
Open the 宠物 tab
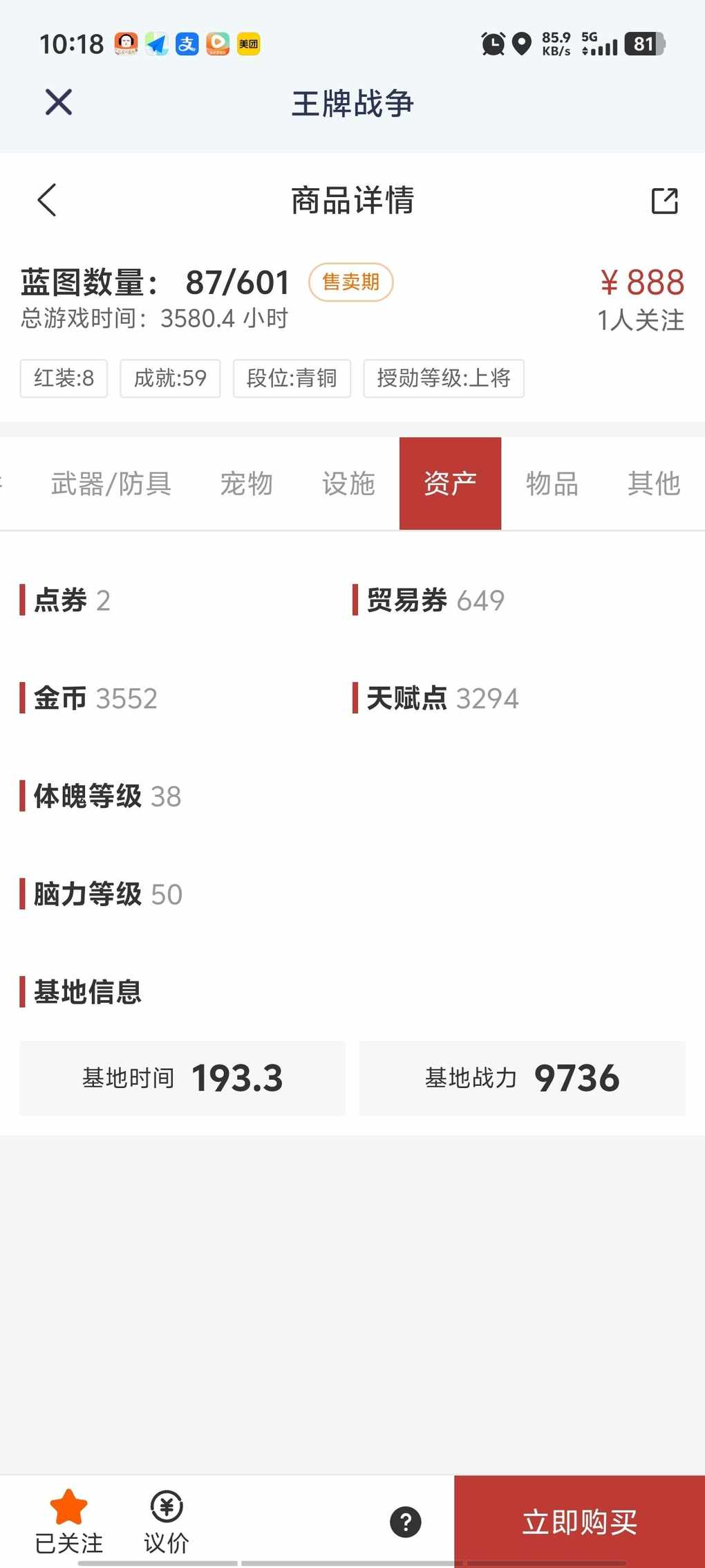tap(247, 483)
